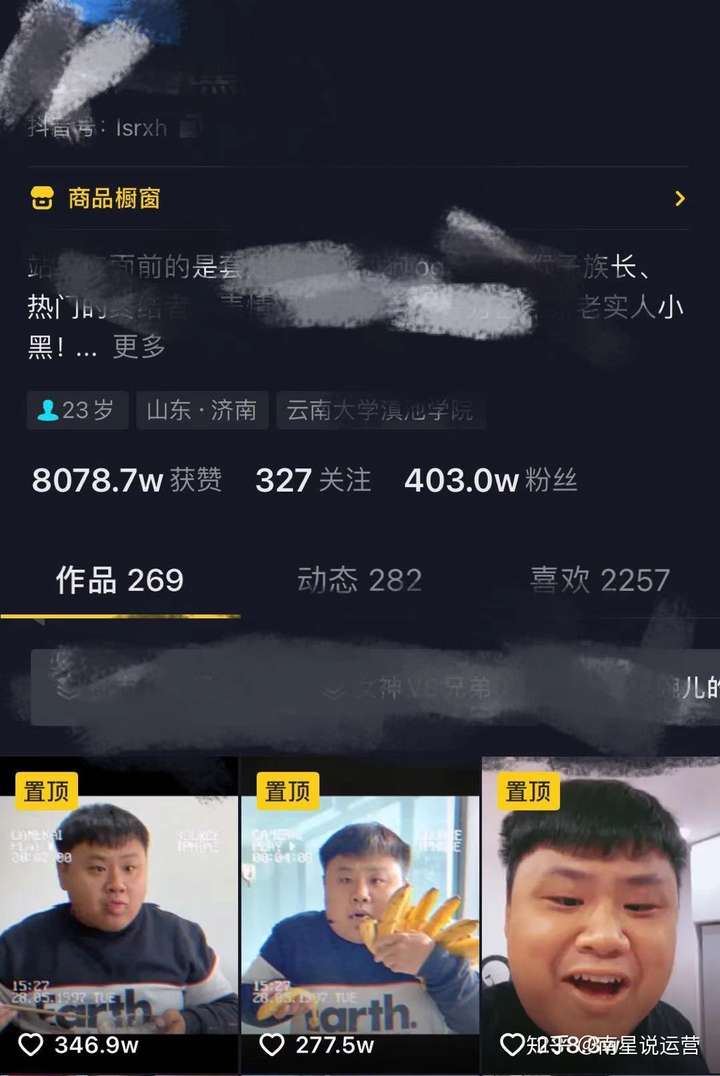720x1076 pixels.
Task: Expand the bio with 更多
Action: coord(139,347)
